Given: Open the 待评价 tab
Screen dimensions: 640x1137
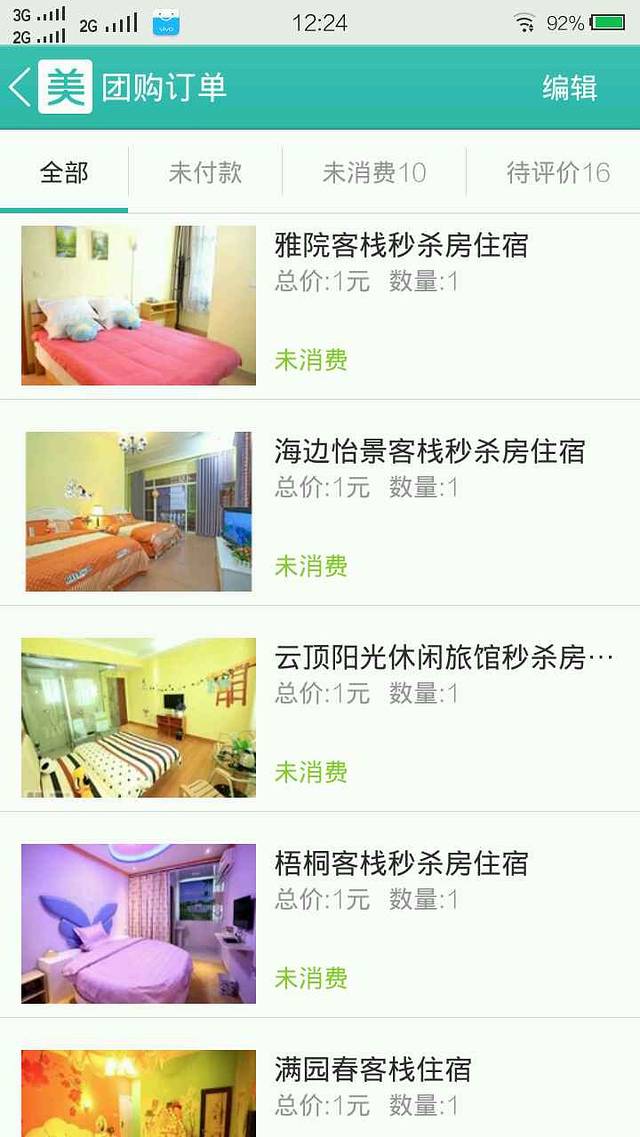Looking at the screenshot, I should click(x=557, y=173).
